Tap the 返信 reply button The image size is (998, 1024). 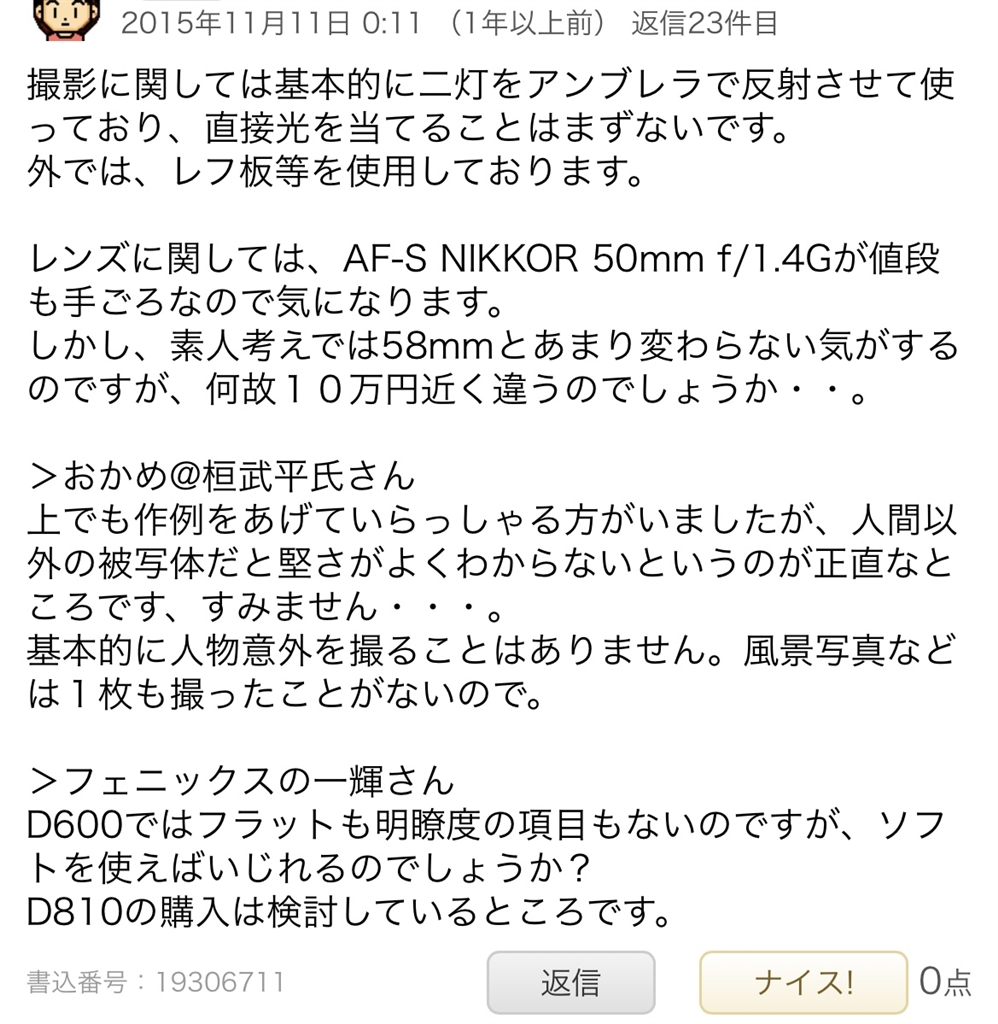[x=571, y=982]
